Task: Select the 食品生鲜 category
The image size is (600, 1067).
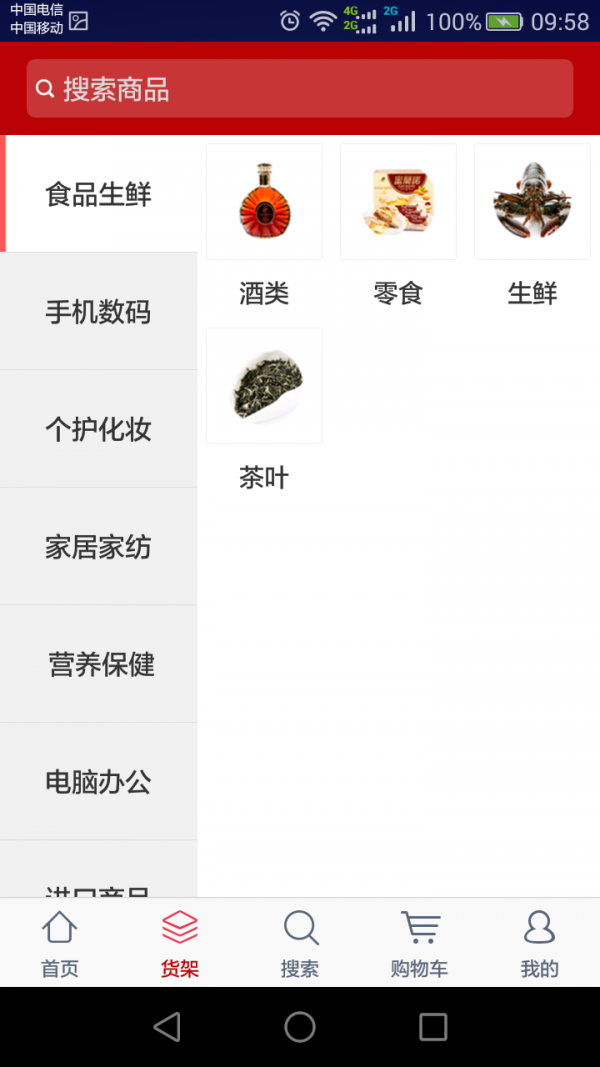Action: 99,194
